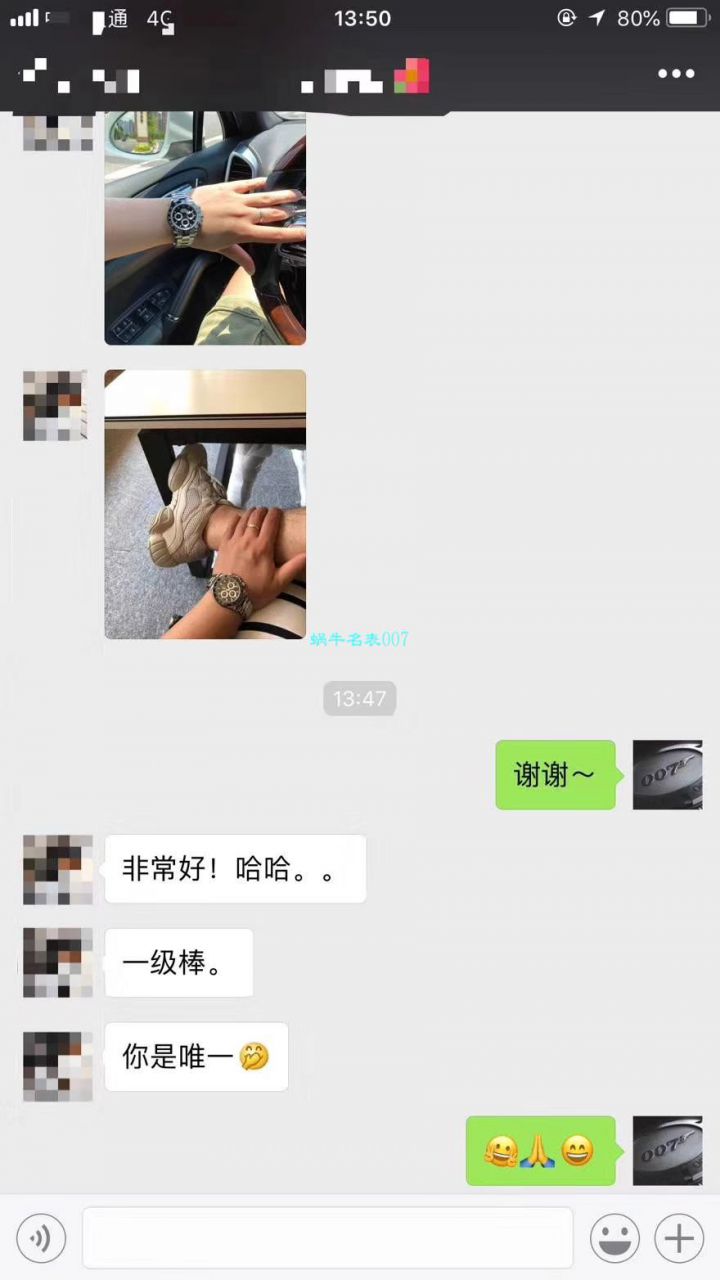This screenshot has width=720, height=1280.
Task: Select the 谢谢~ message bubble
Action: pos(555,775)
